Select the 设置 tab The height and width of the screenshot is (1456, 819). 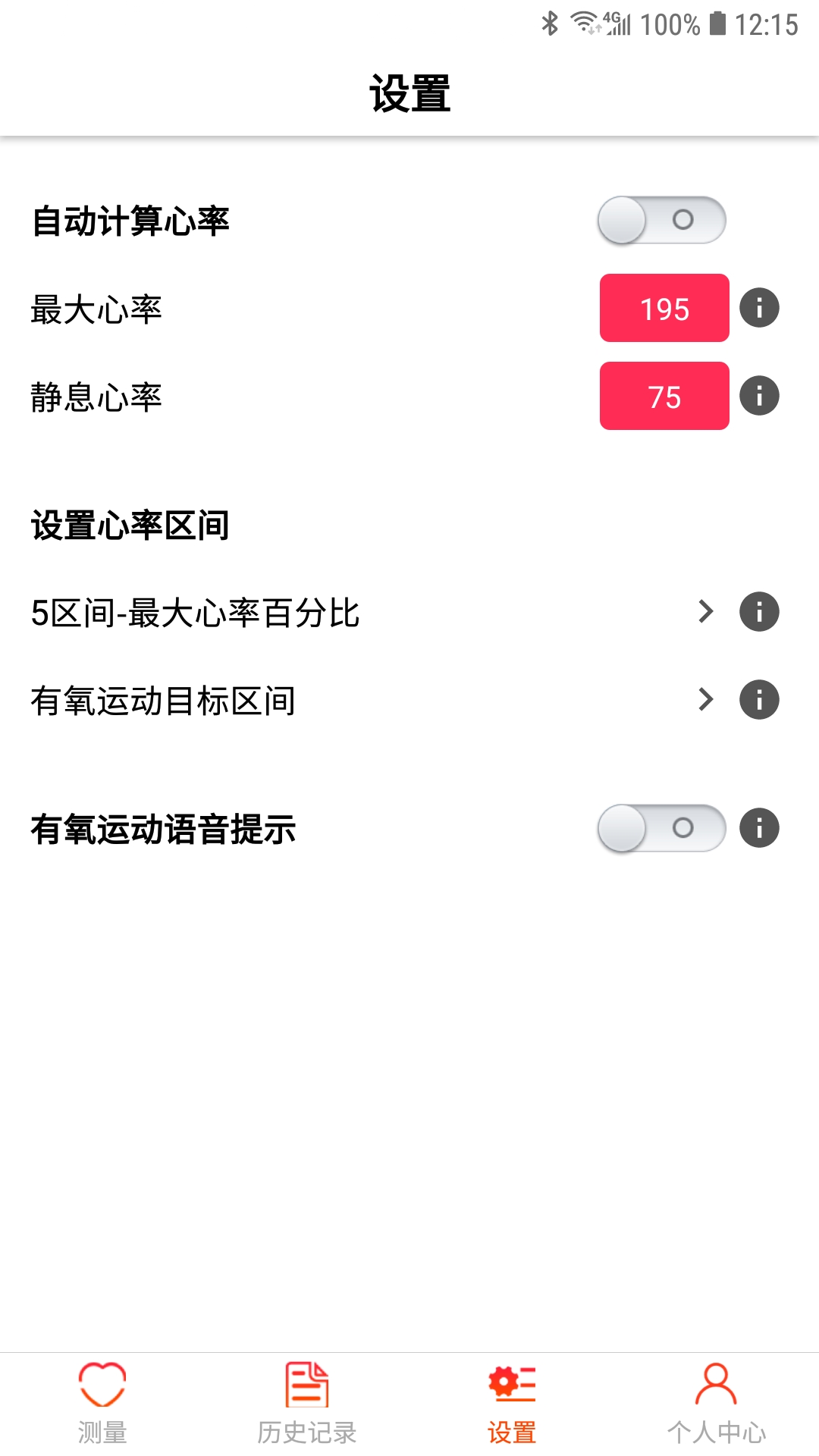(x=512, y=1403)
